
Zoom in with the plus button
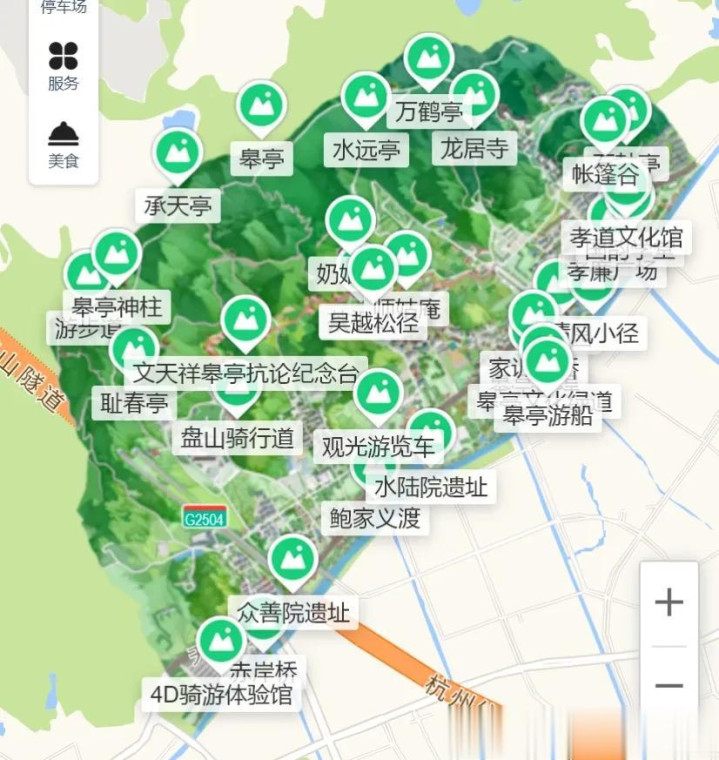pos(668,602)
